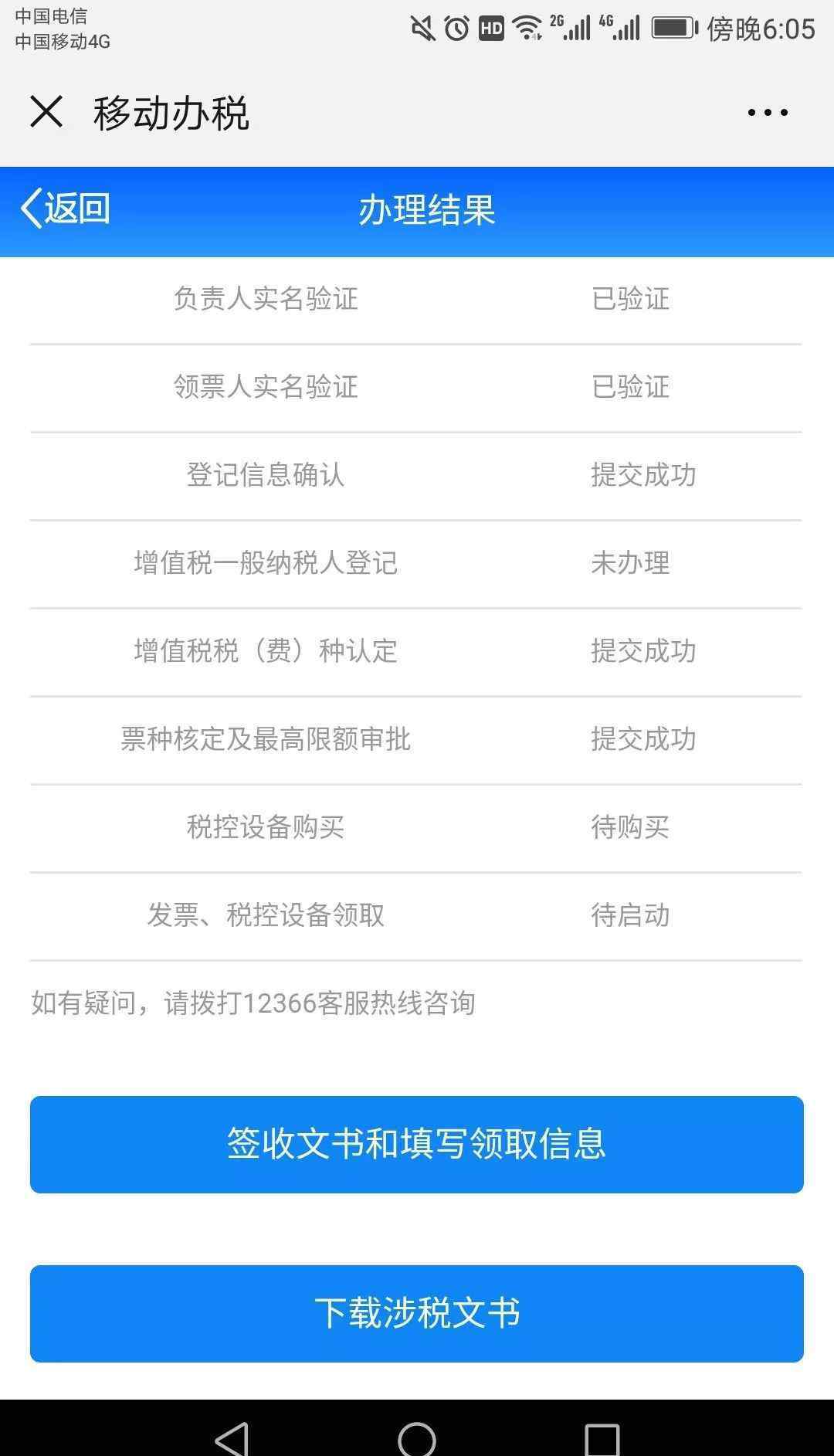
Task: Tap 签收文书和填写领取信息 button
Action: (417, 1144)
